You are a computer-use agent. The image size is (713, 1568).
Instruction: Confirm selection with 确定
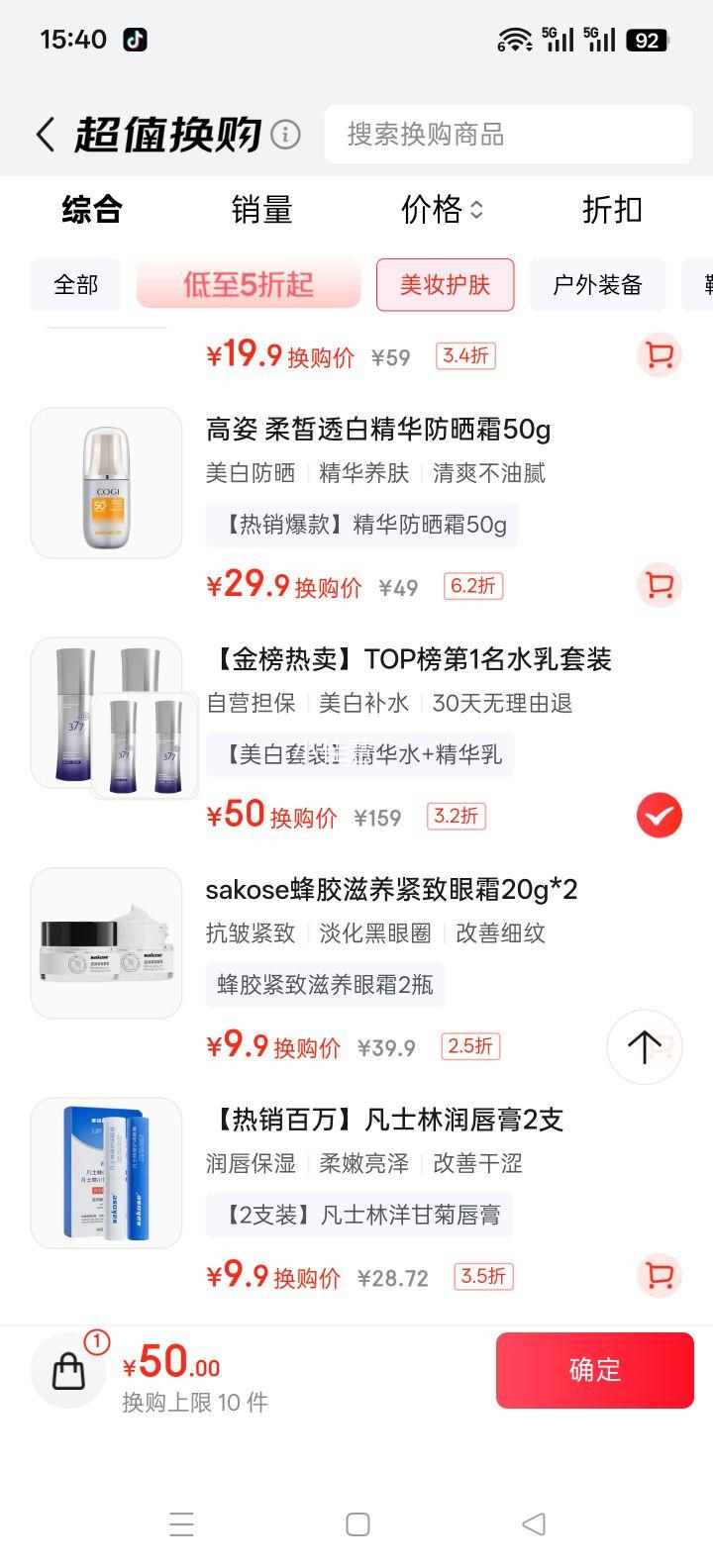click(594, 1370)
